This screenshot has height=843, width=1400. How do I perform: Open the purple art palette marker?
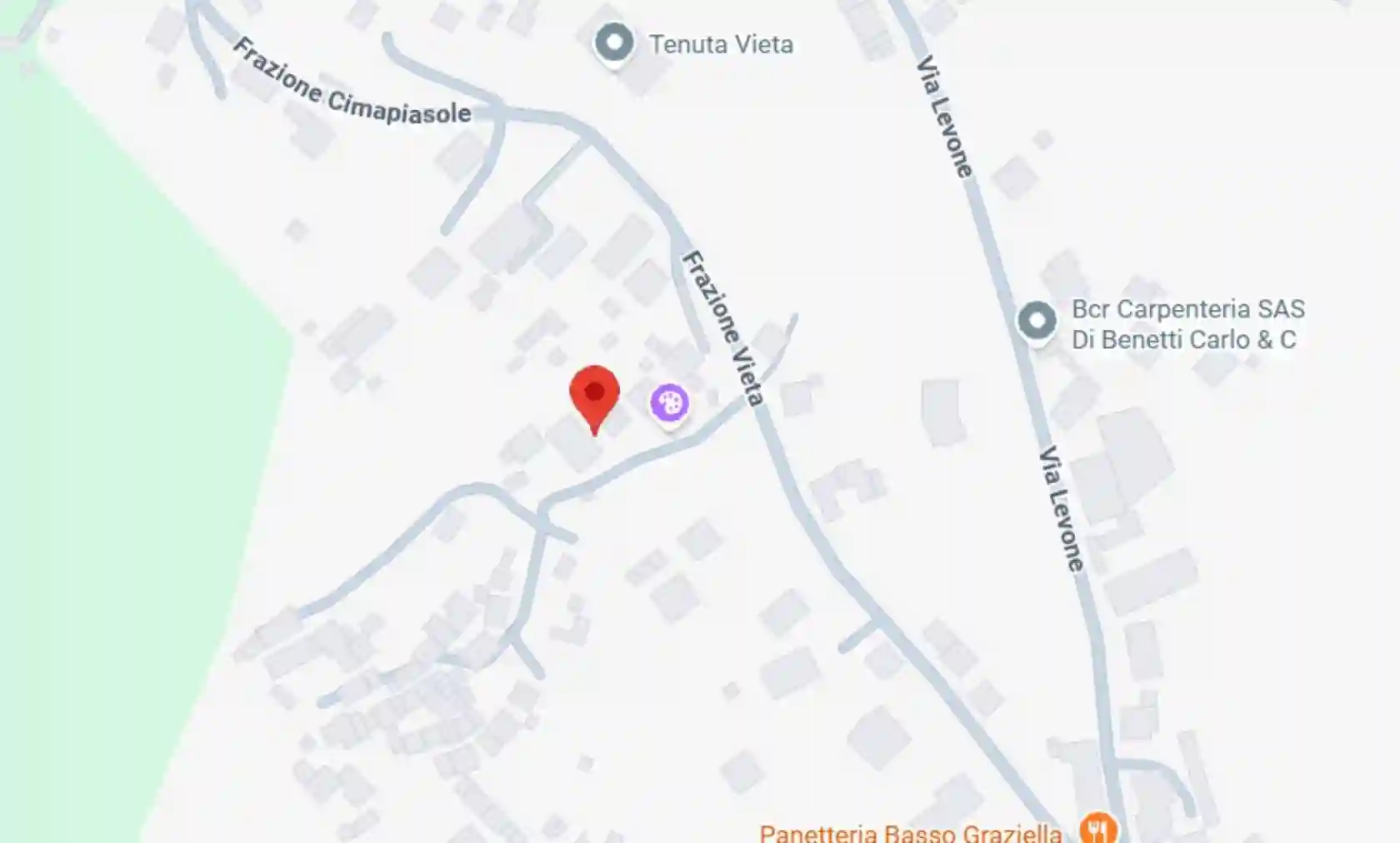coord(669,403)
